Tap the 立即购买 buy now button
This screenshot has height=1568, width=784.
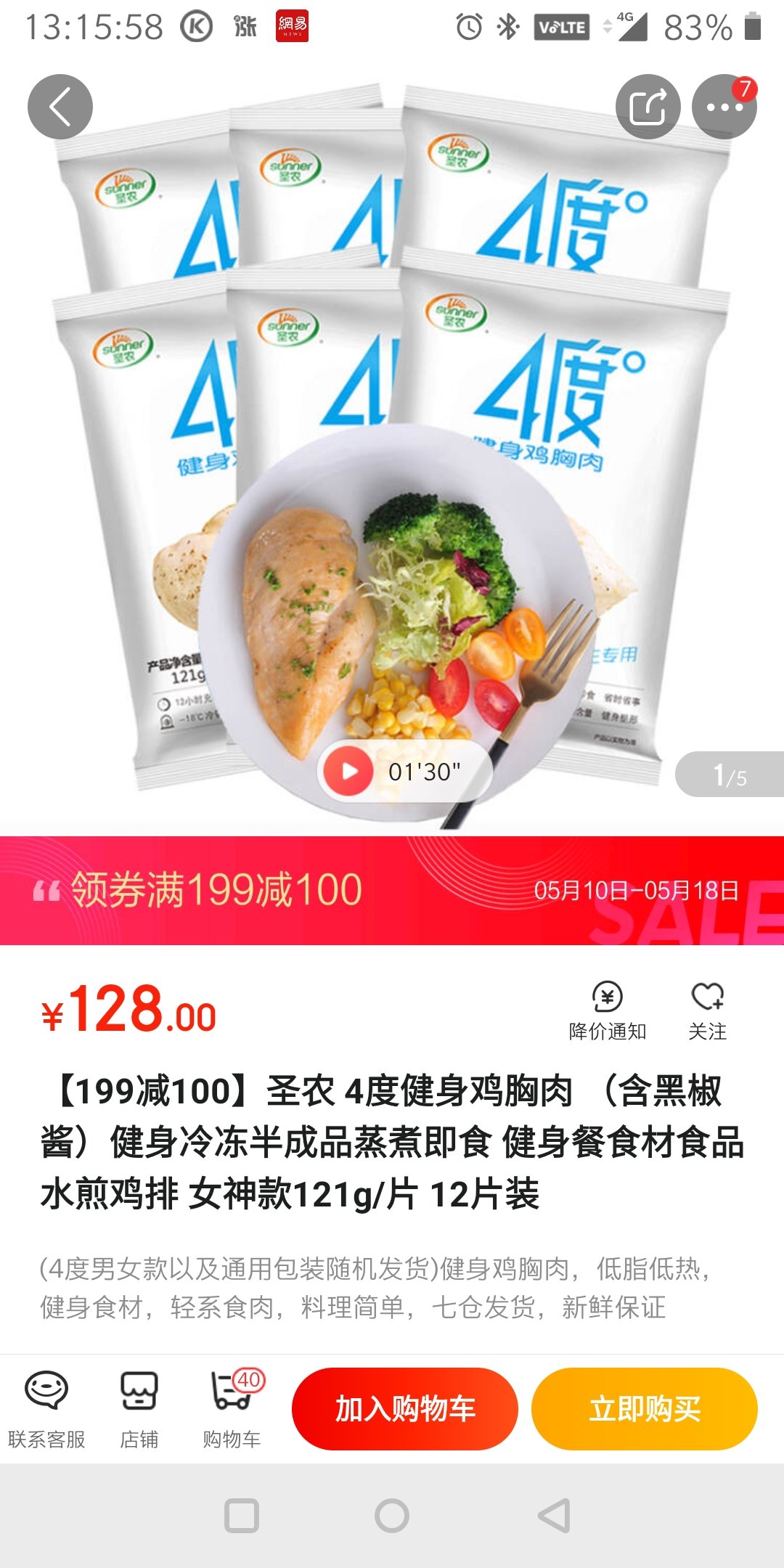[645, 1410]
